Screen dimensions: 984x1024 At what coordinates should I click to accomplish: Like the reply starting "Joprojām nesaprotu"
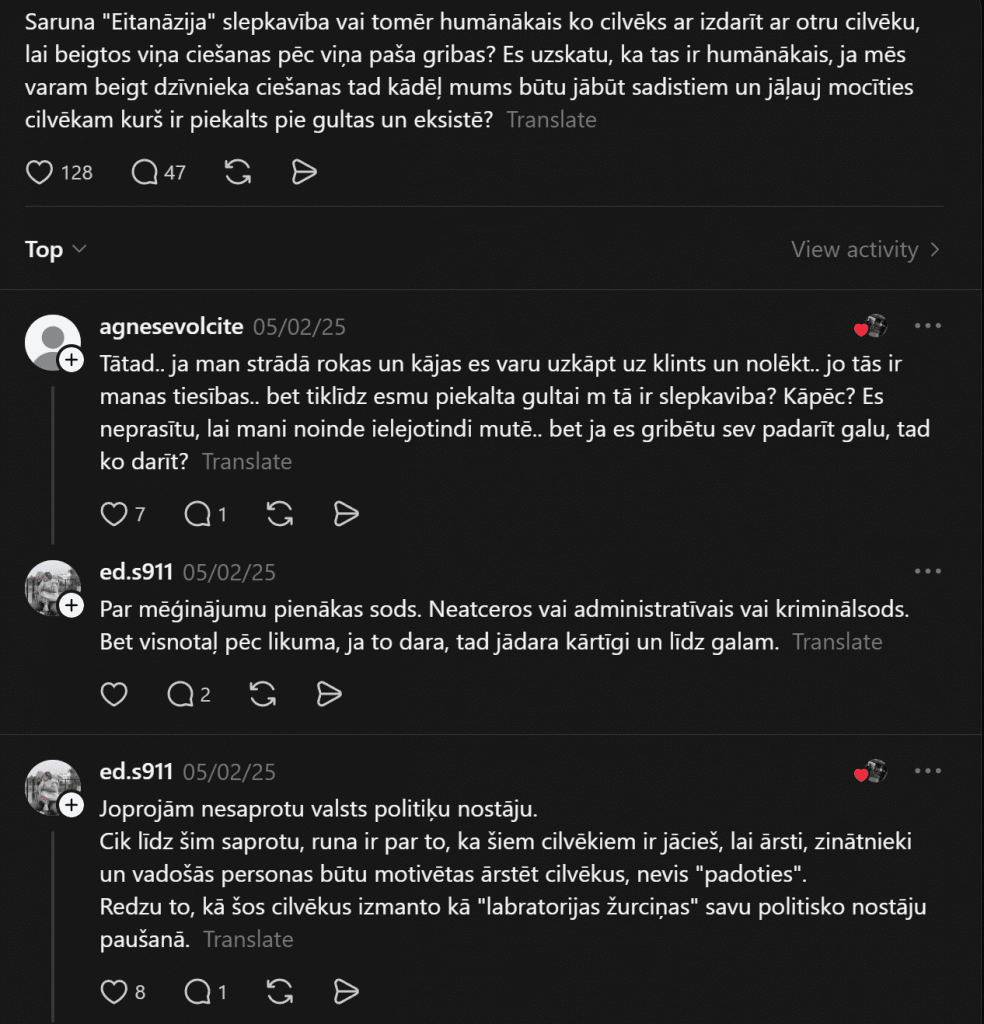[114, 992]
